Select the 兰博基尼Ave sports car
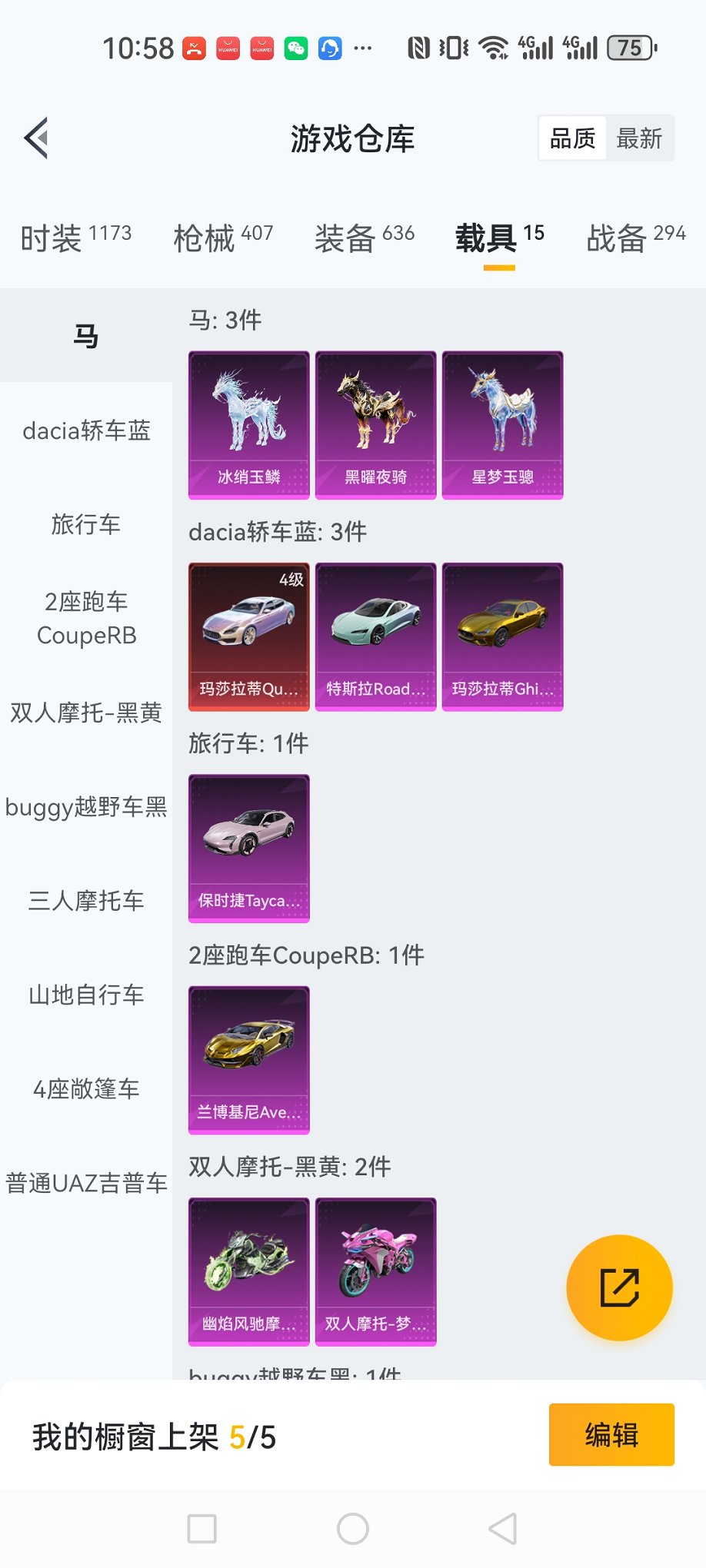 click(248, 1059)
